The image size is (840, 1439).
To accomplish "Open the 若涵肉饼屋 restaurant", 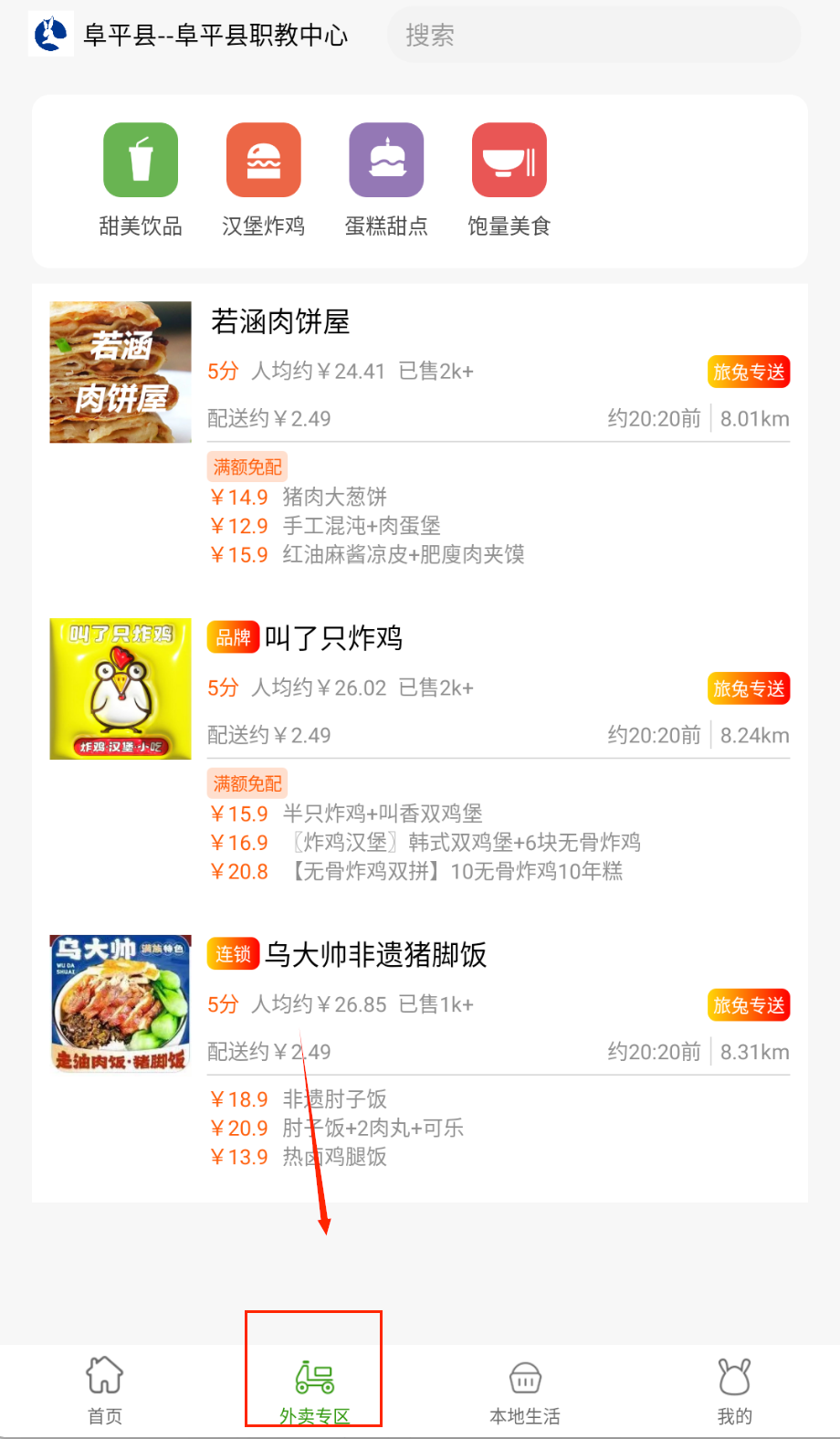I will [280, 321].
